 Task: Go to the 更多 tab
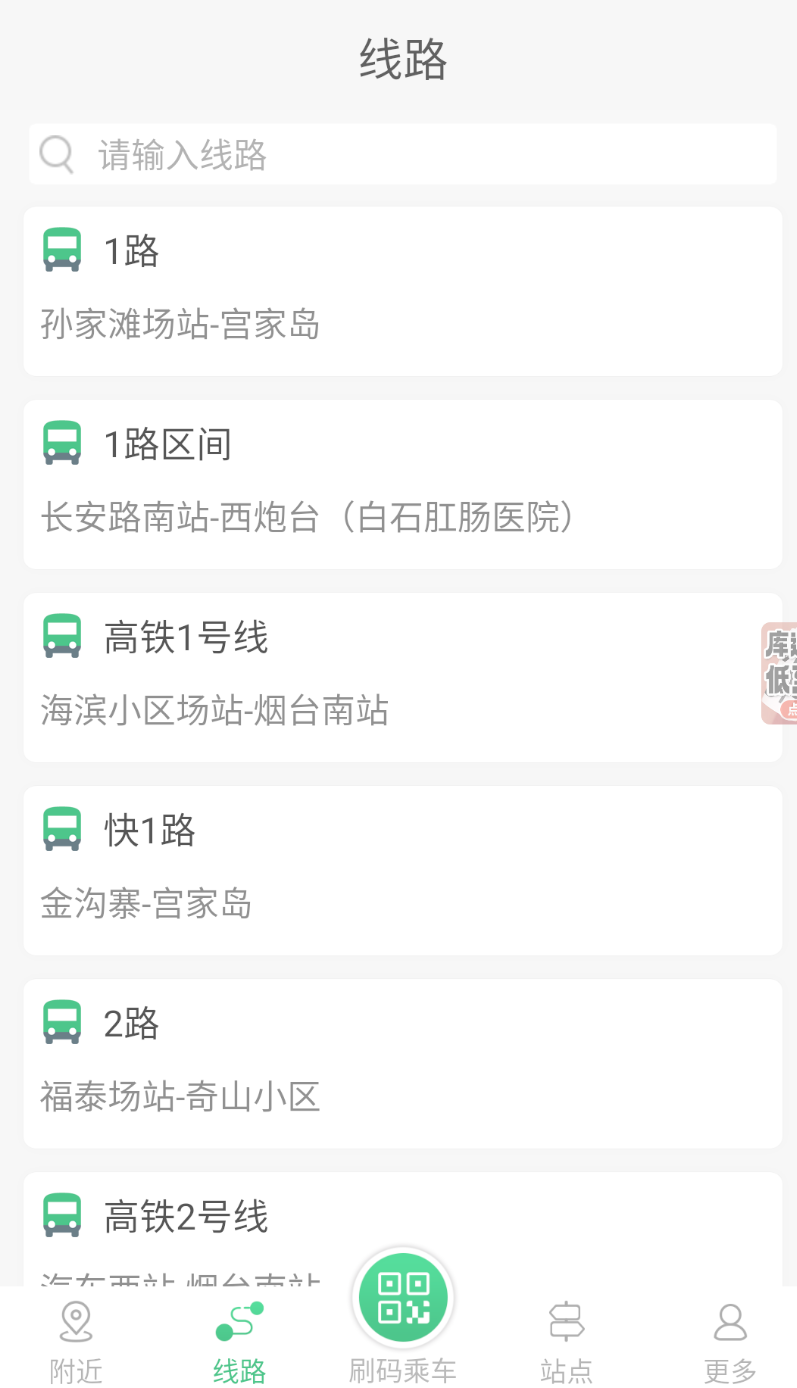tap(730, 1340)
